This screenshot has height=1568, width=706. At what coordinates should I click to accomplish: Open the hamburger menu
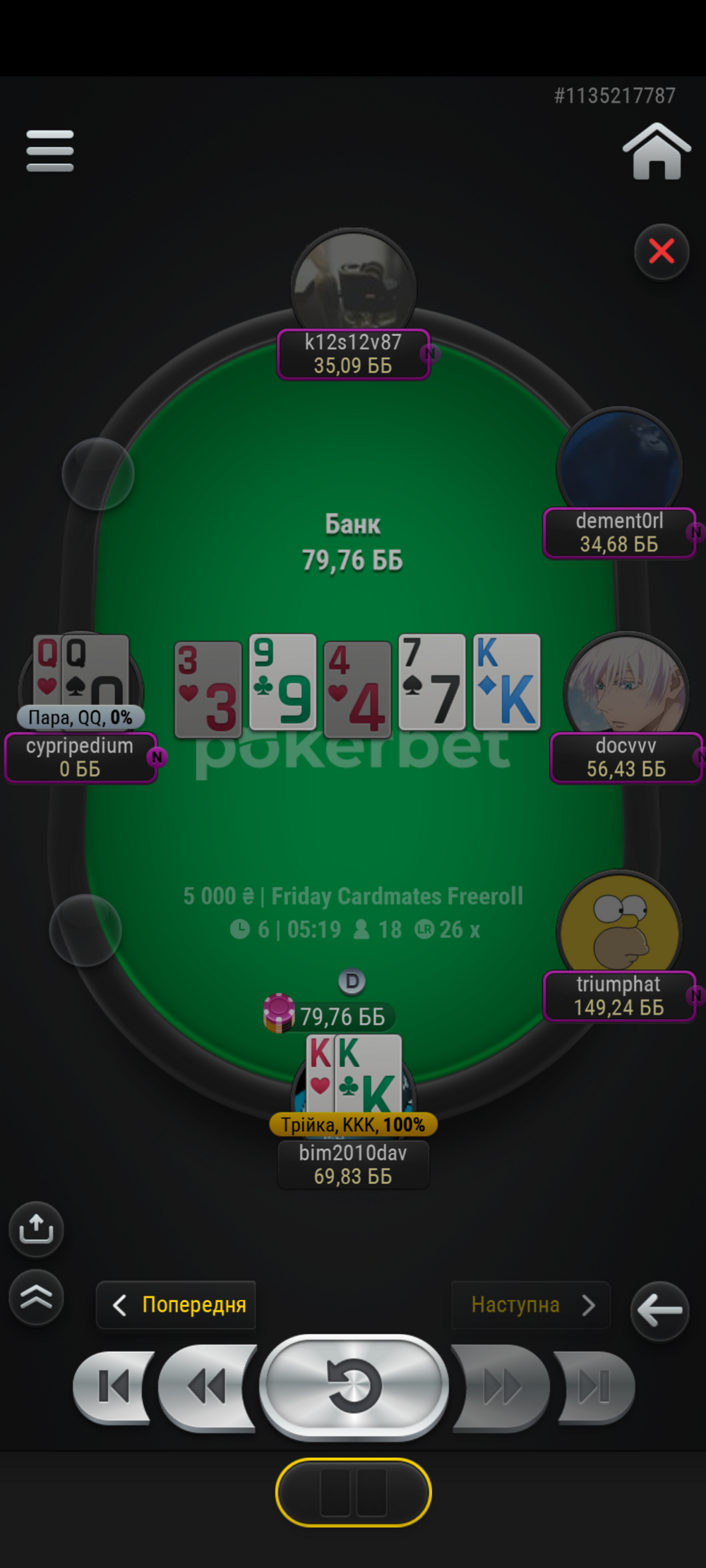(50, 150)
